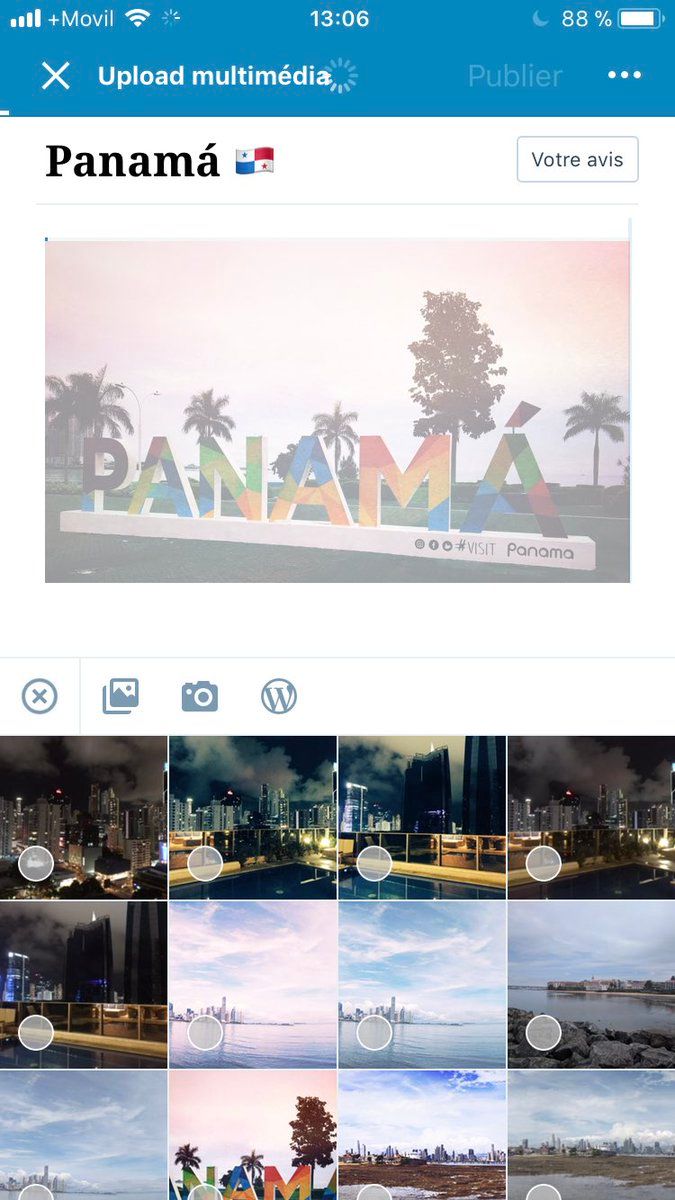Tap the Votre avis button
The height and width of the screenshot is (1200, 675).
pyautogui.click(x=577, y=160)
